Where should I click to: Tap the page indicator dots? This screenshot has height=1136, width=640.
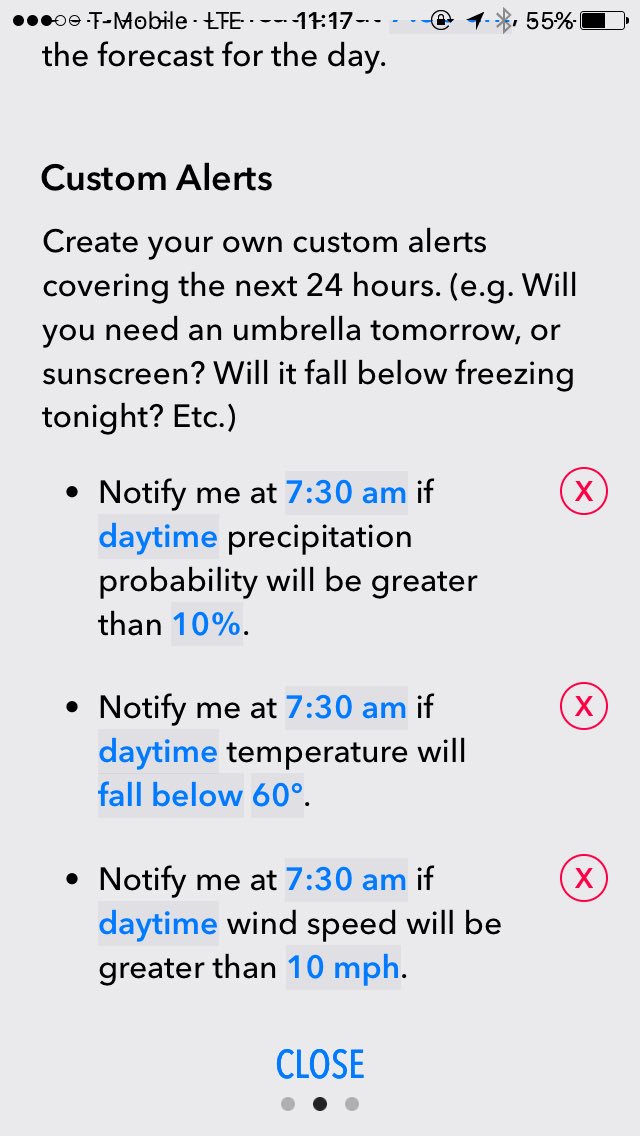click(x=320, y=1104)
